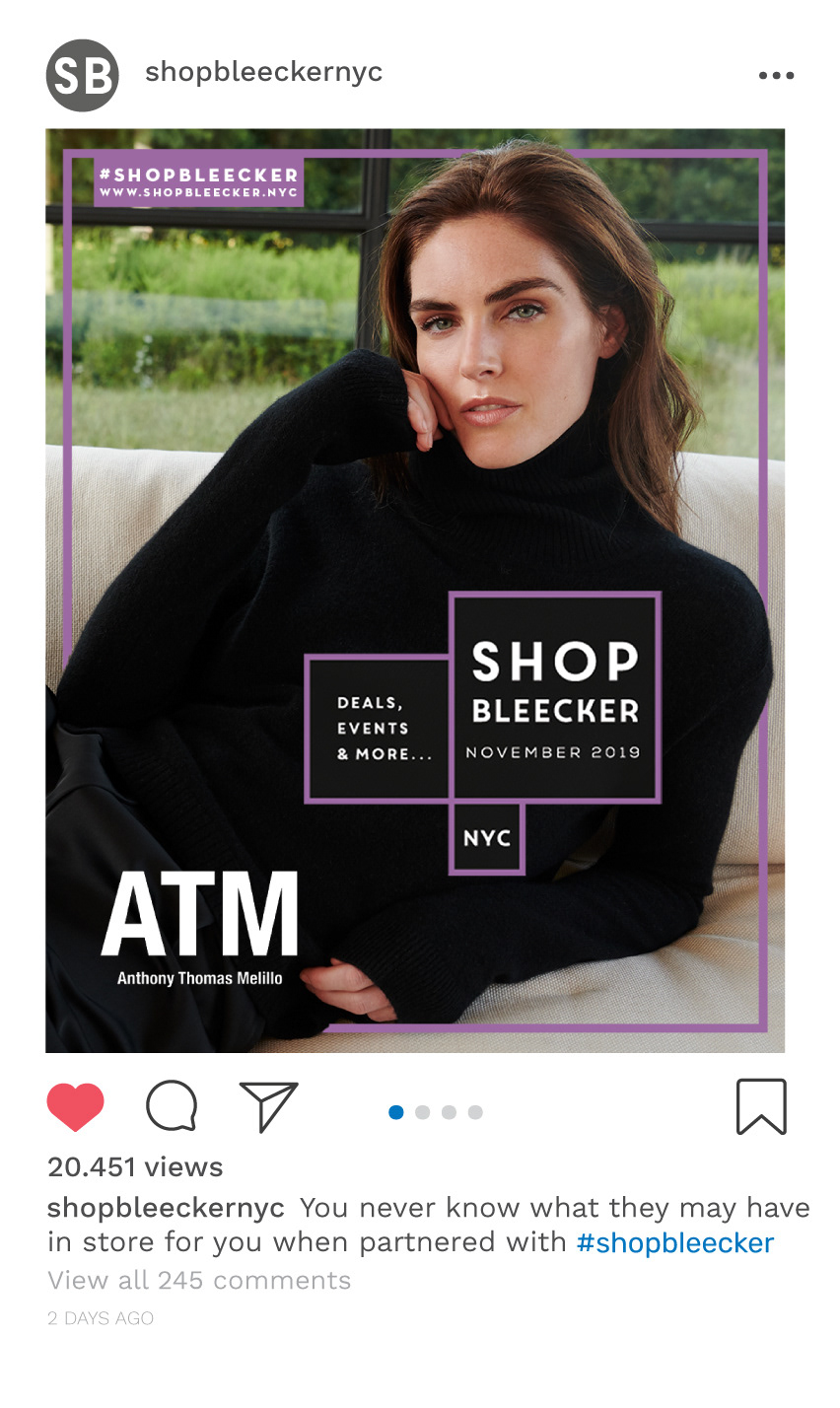Bookmark this post
Viewport: 840px width, 1408px height.
pos(761,1106)
